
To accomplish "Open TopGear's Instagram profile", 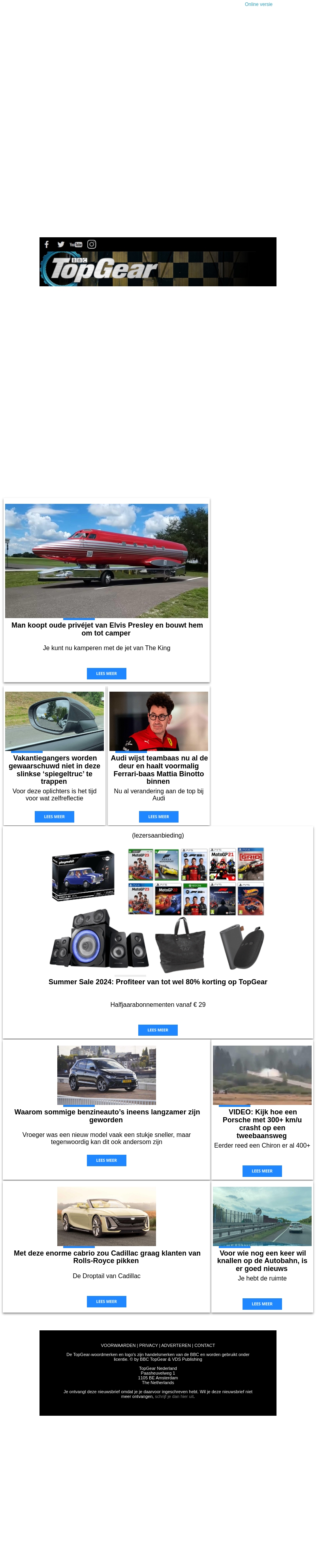I will coord(92,244).
